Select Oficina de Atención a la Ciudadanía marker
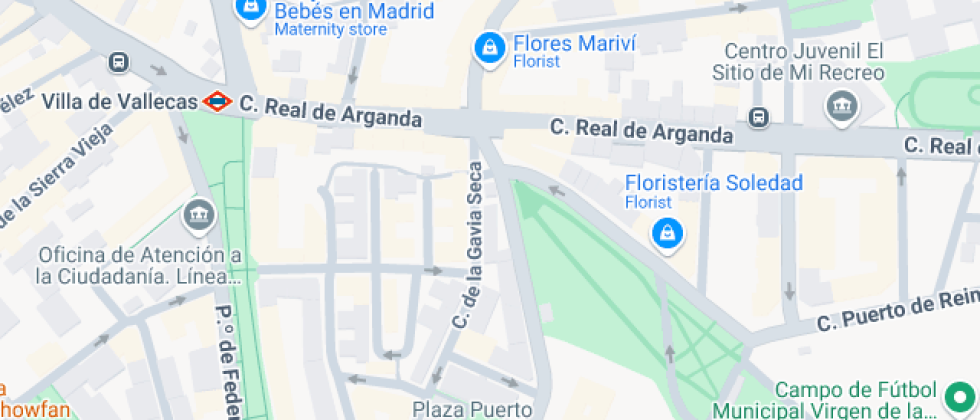 (x=199, y=216)
